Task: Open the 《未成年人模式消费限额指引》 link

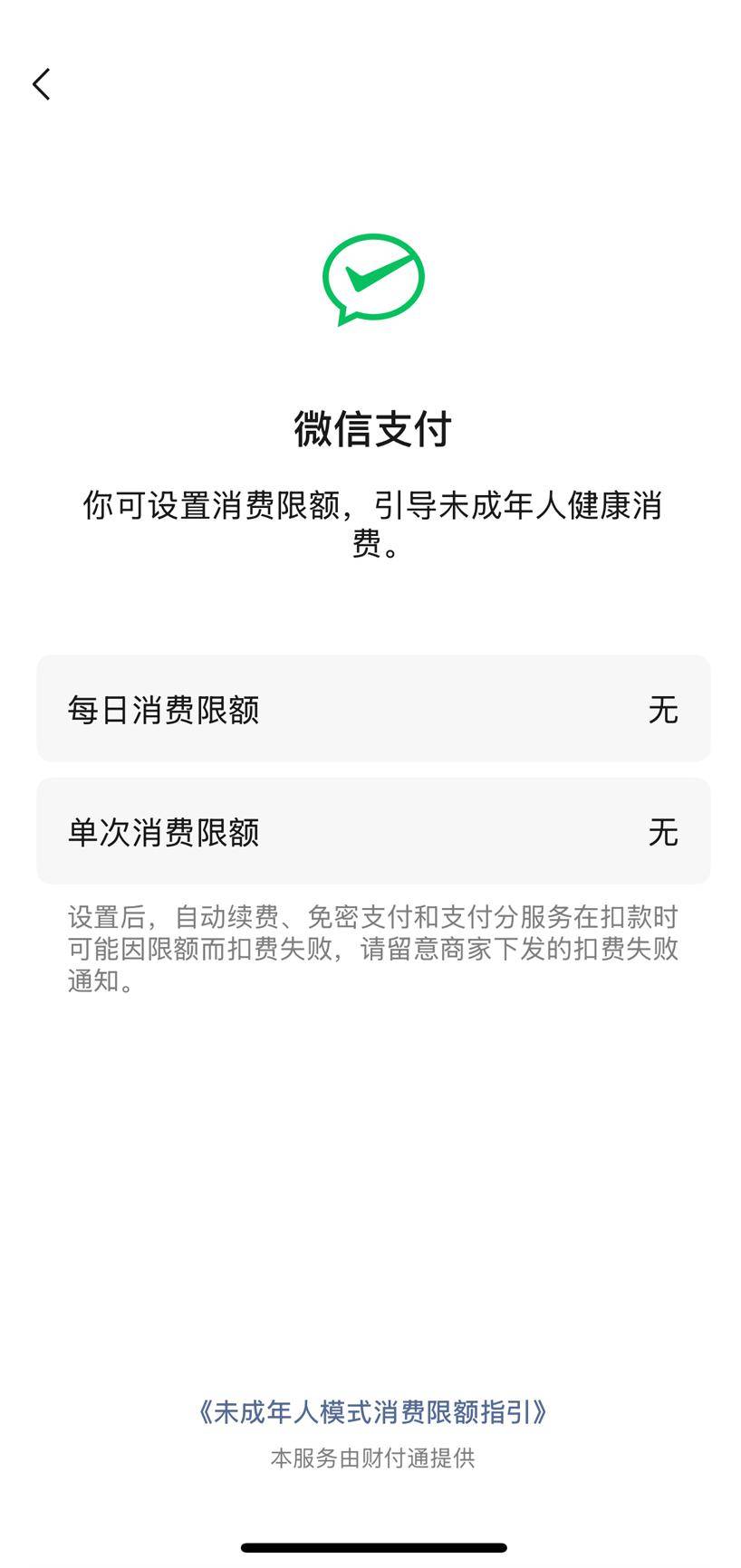Action: 372,1412
